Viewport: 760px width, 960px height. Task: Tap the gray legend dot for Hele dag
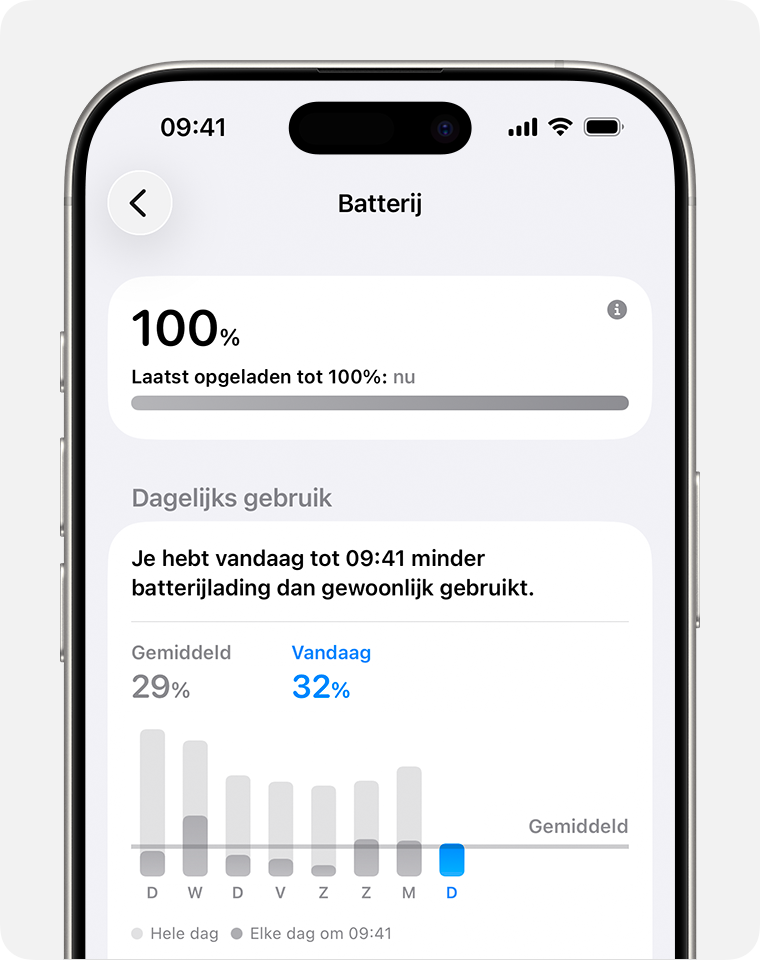point(135,933)
